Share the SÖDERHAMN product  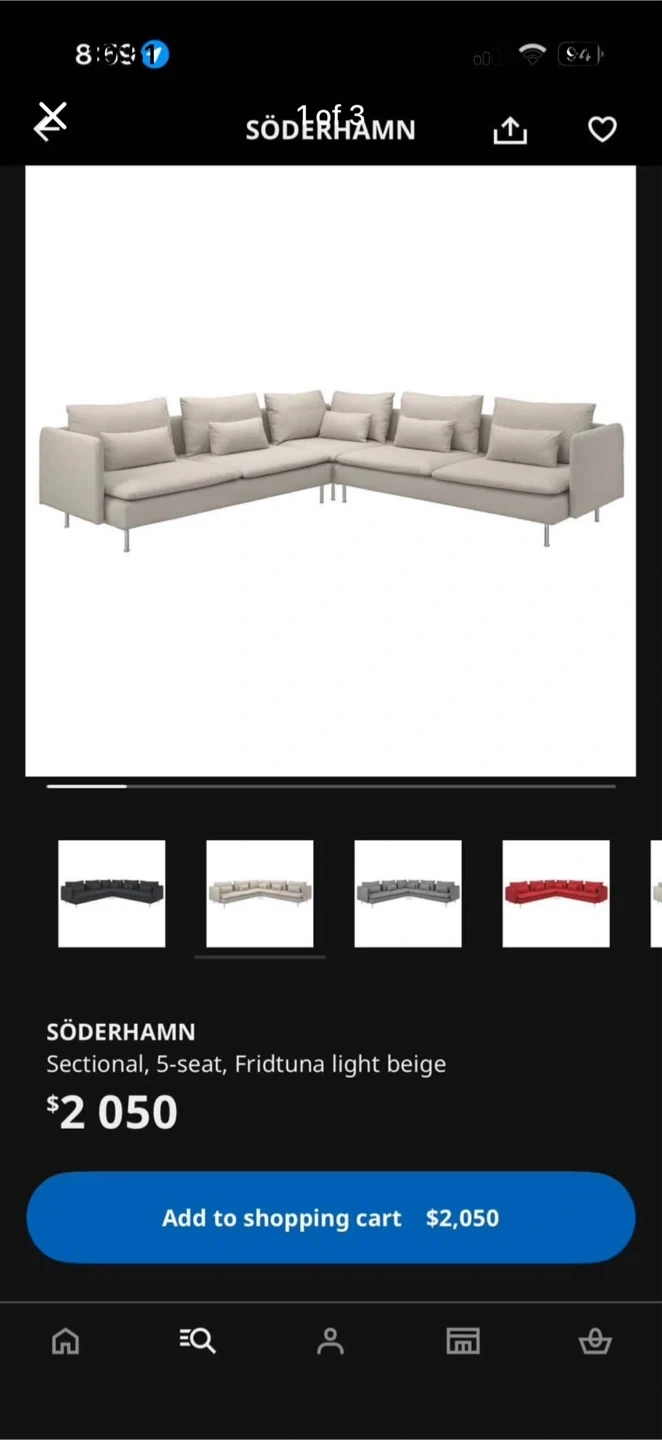(510, 129)
